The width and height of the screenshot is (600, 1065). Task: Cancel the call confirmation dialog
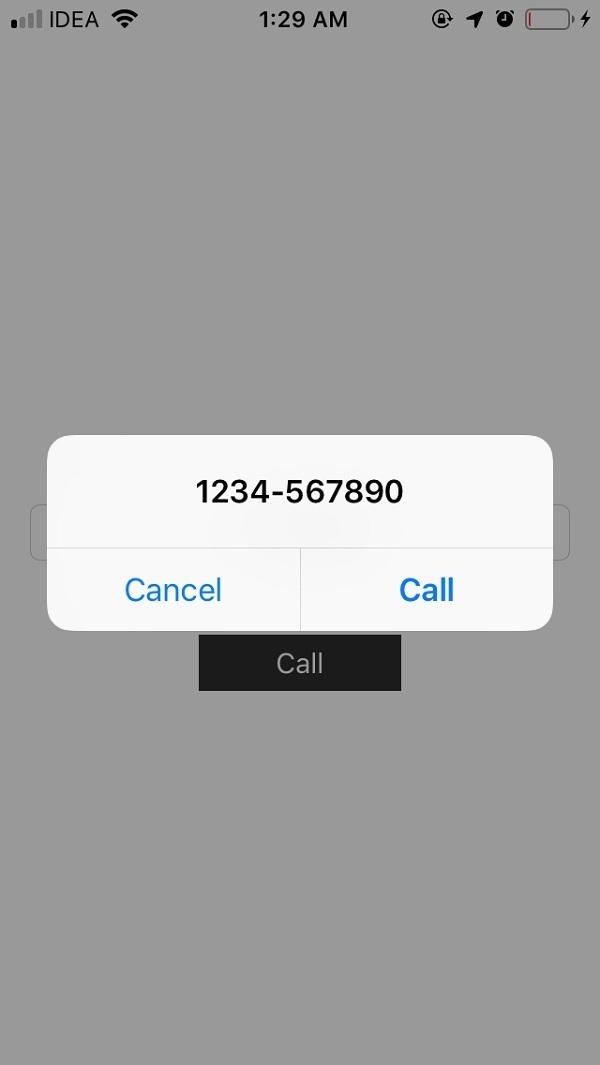click(173, 590)
